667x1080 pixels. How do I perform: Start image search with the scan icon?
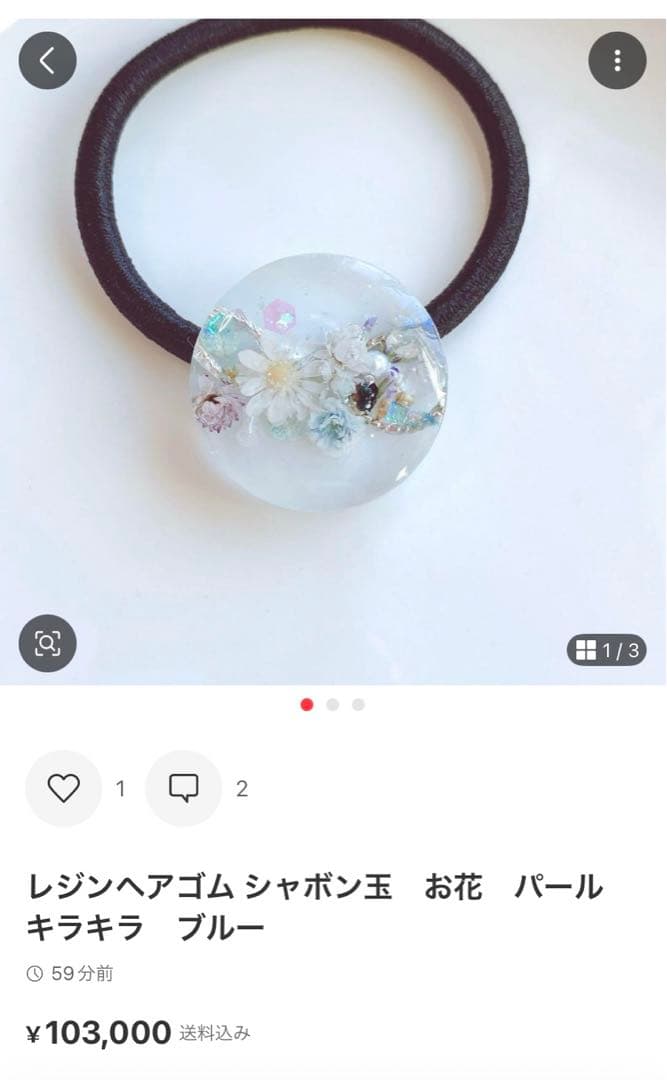[47, 643]
